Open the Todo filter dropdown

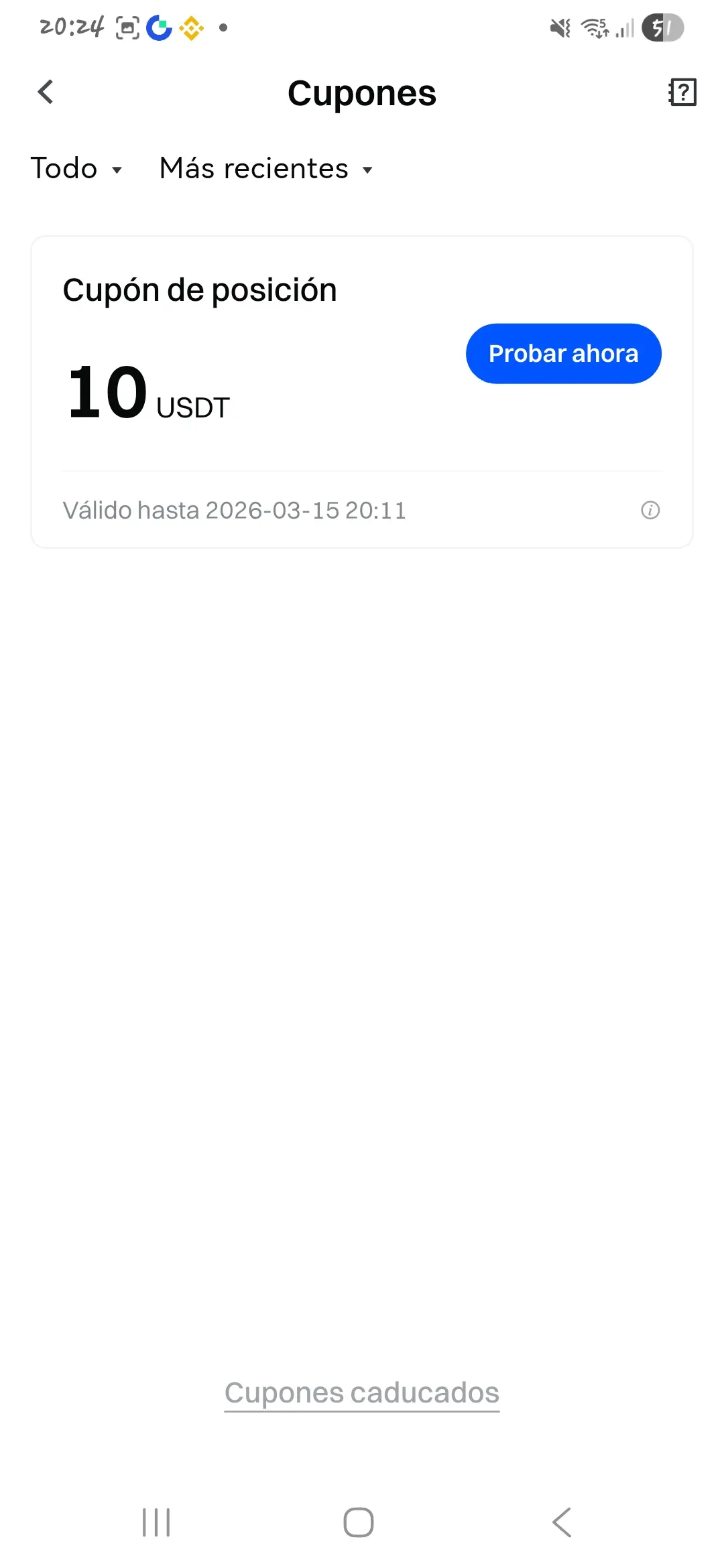tap(76, 169)
